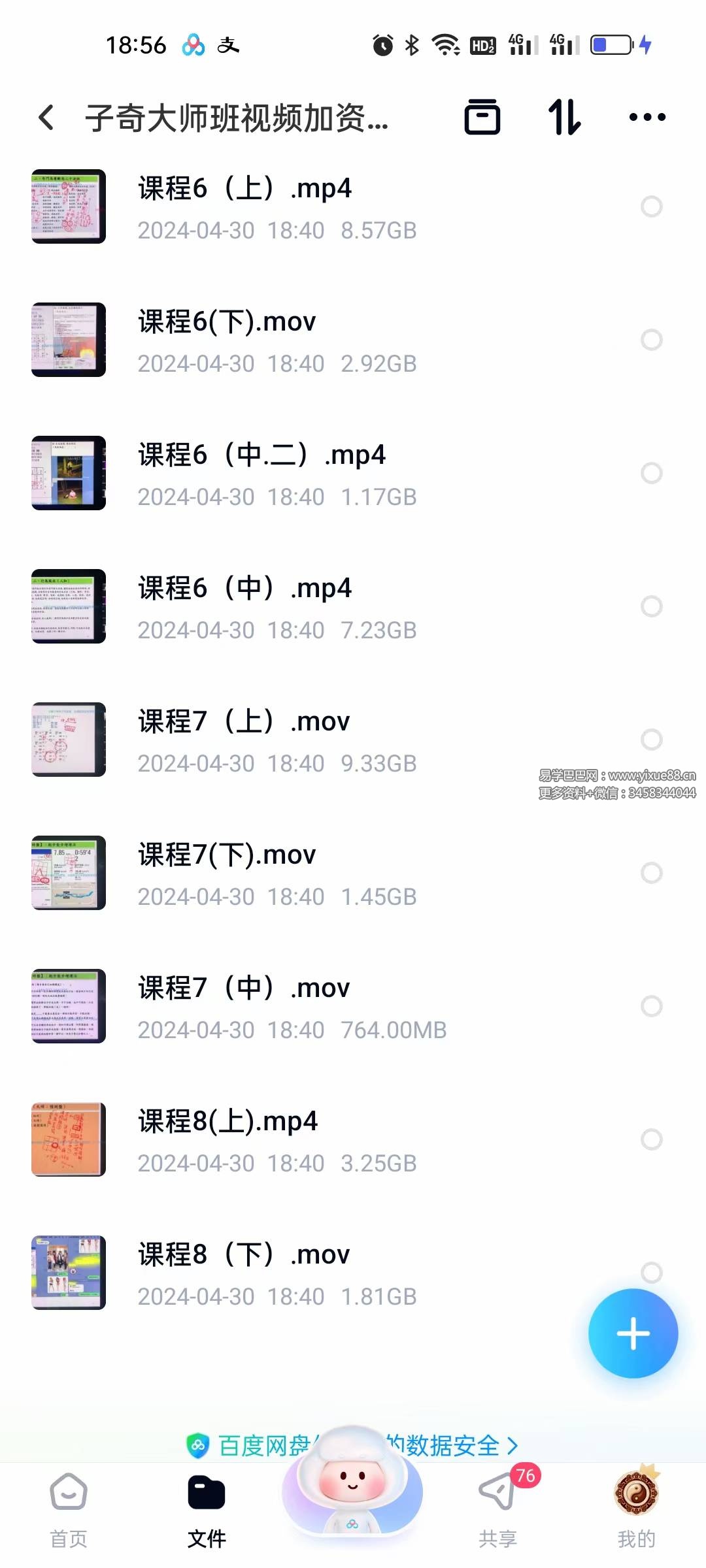Tap the blue plus upload button
This screenshot has width=706, height=1568.
(633, 1333)
